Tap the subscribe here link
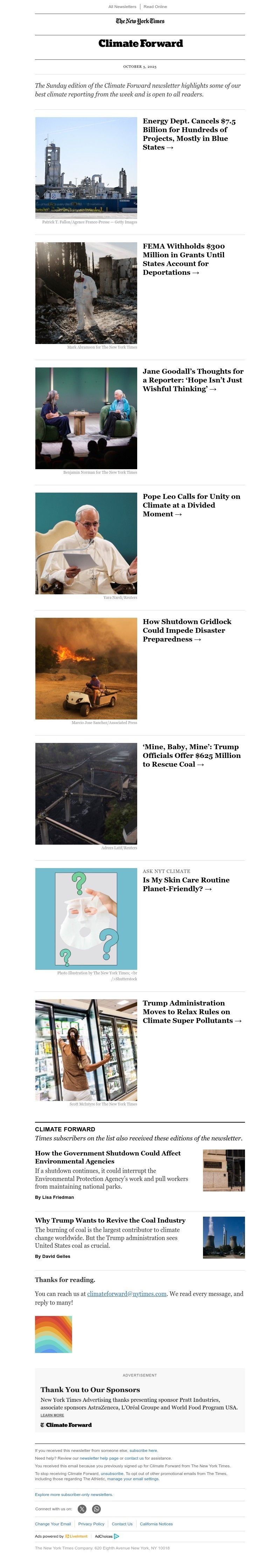This screenshot has width=280, height=1568. coord(143,1451)
